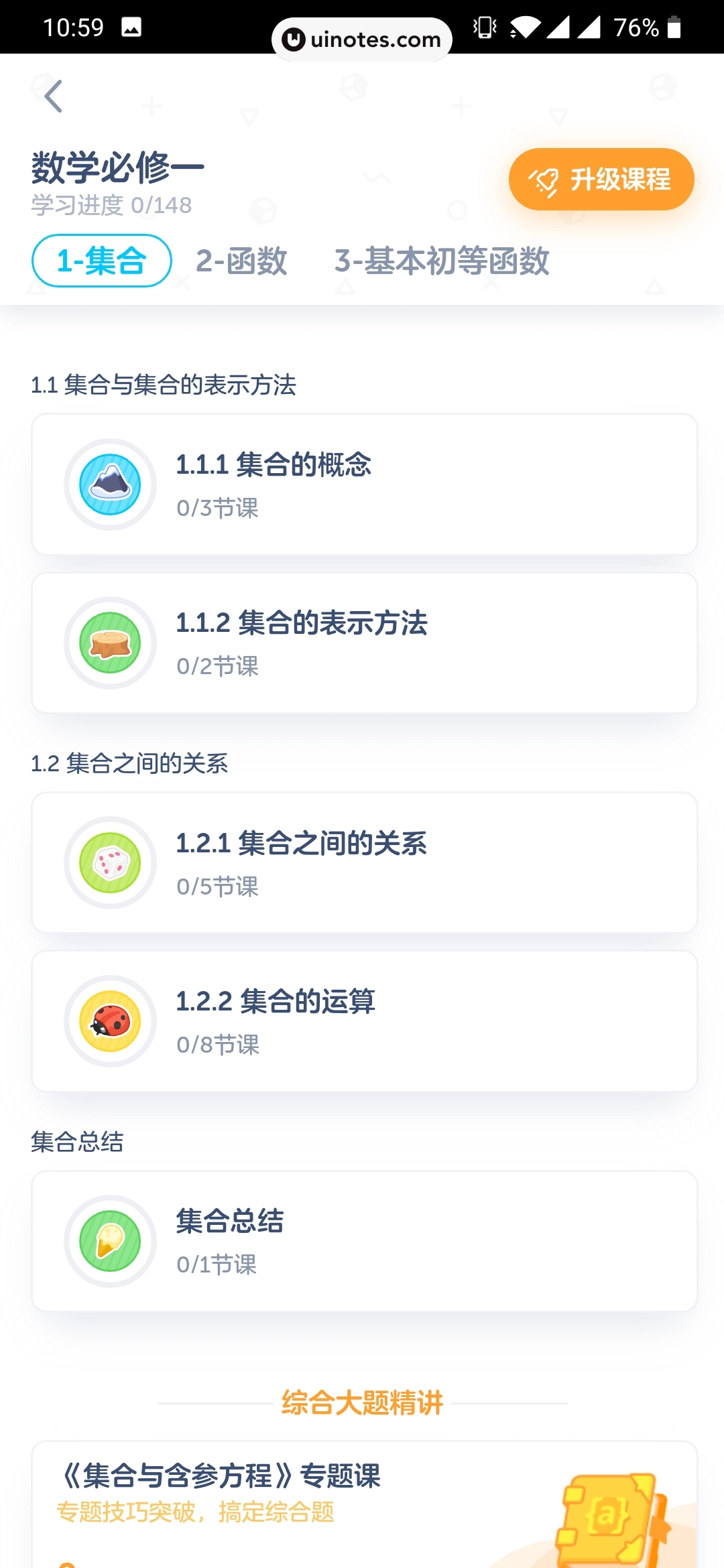The height and width of the screenshot is (1568, 724).
Task: Select the mountain icon for lesson 1.1.1
Action: (111, 484)
